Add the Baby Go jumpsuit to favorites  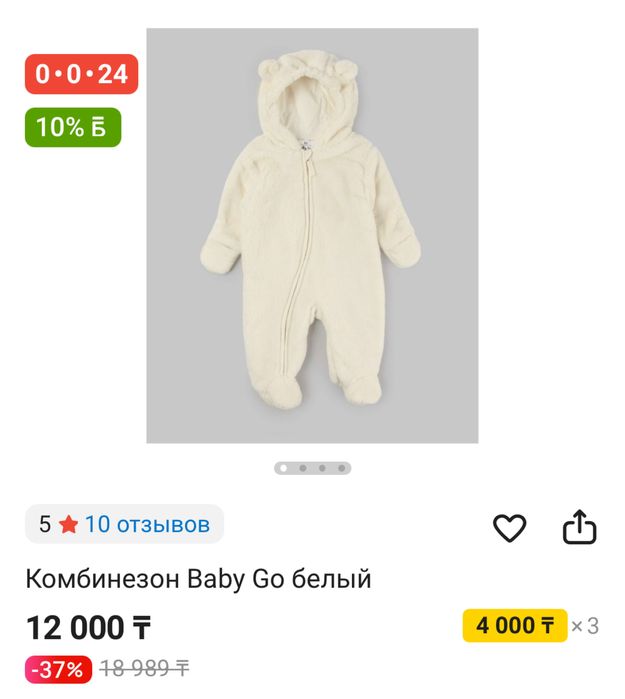[x=510, y=527]
